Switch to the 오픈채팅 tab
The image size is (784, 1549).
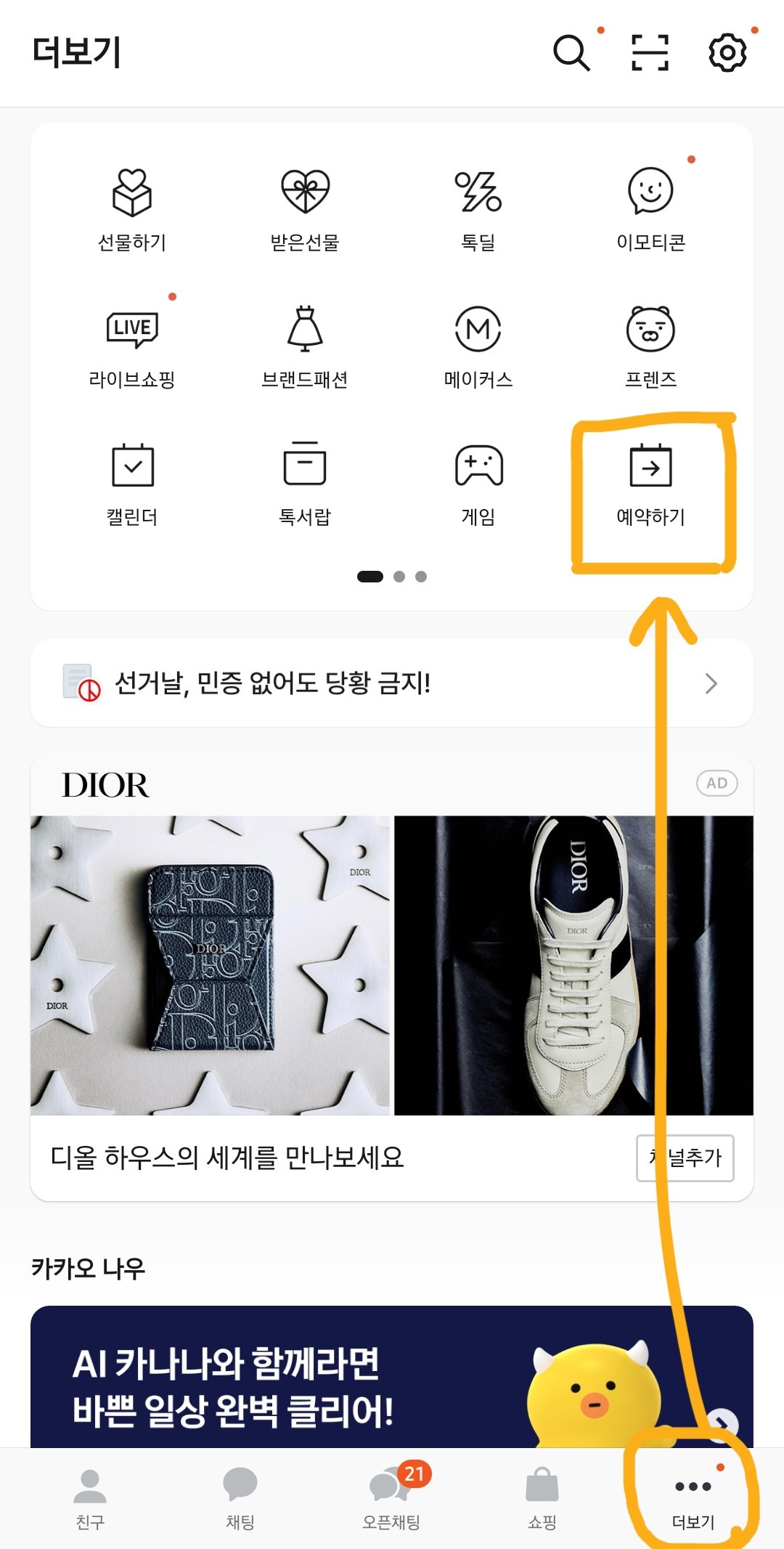pyautogui.click(x=392, y=1496)
